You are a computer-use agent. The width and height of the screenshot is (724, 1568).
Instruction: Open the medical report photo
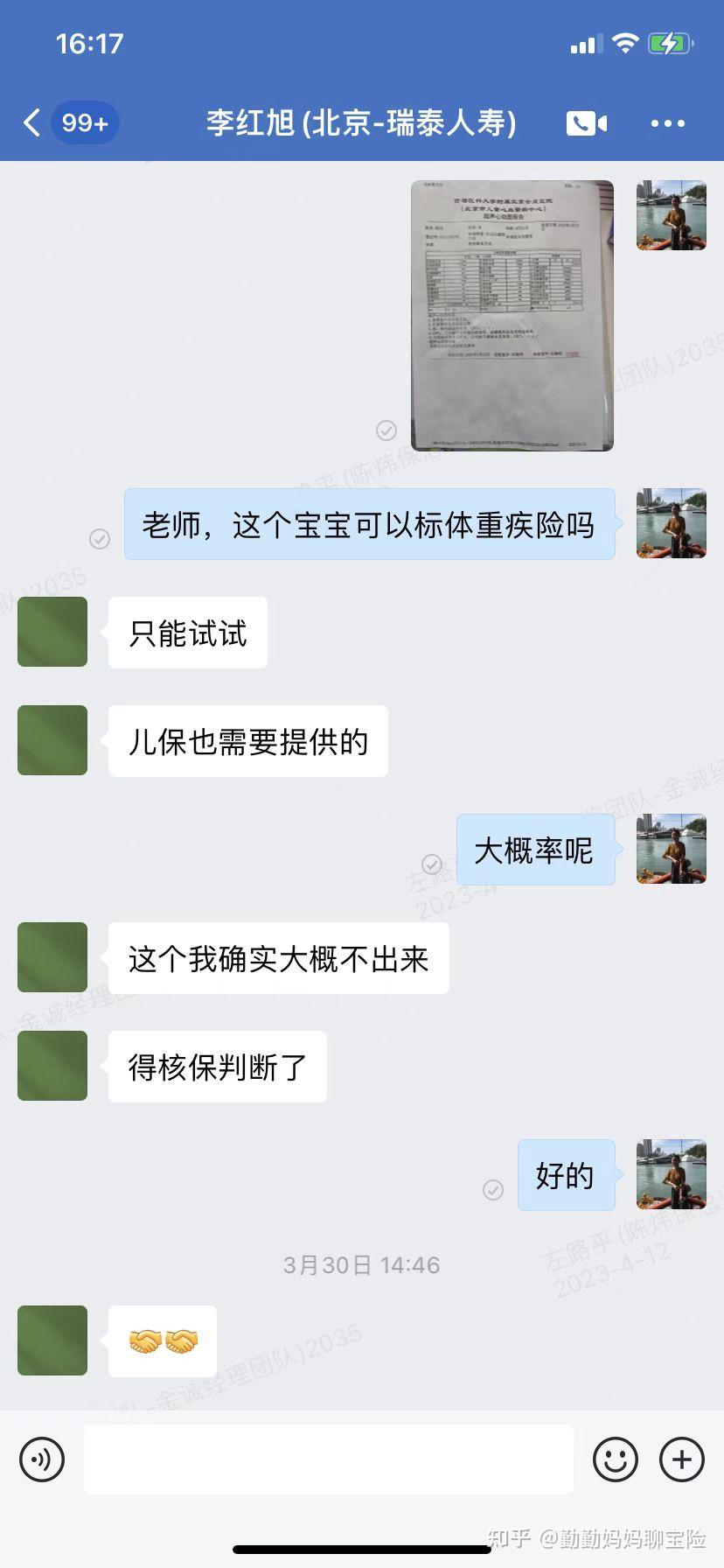tap(512, 315)
